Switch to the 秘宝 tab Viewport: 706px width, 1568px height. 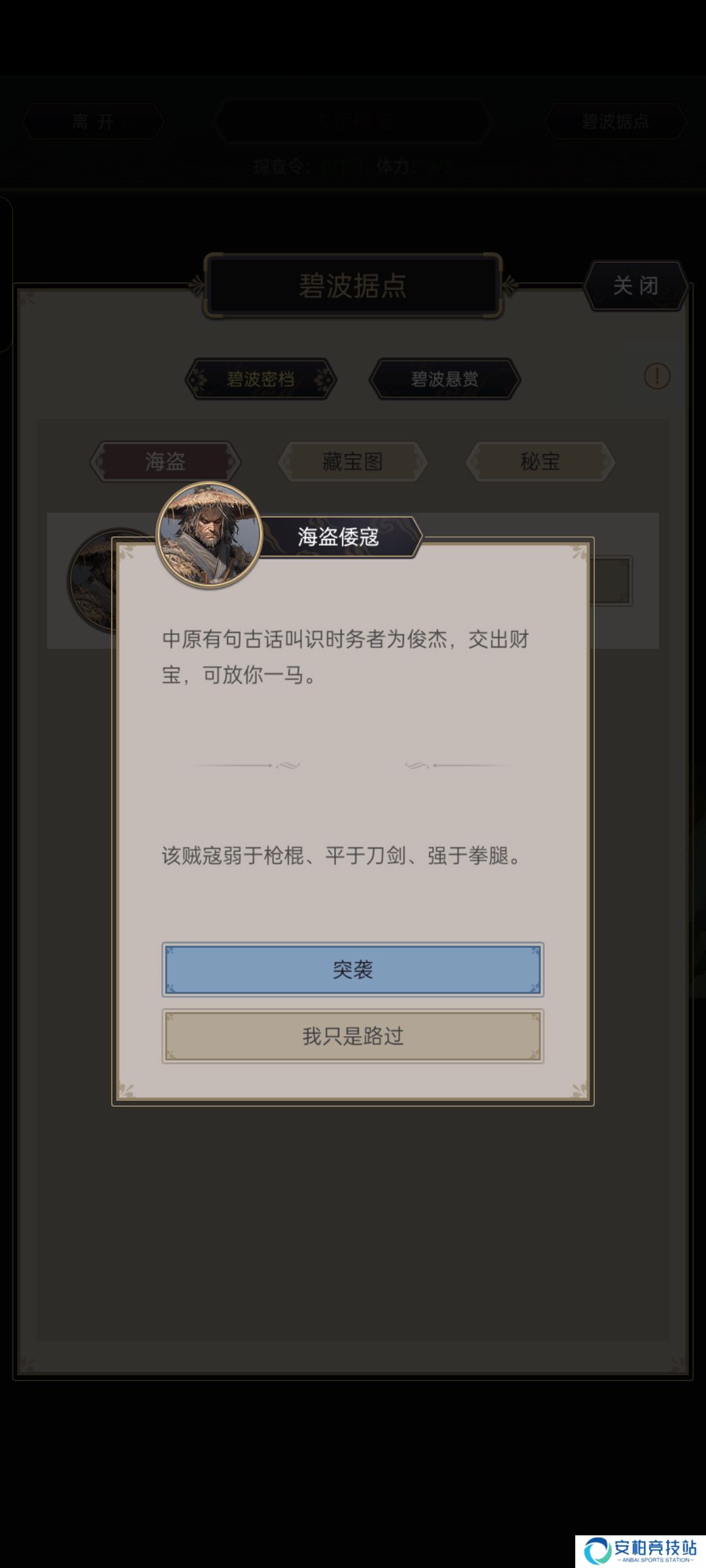[x=540, y=461]
